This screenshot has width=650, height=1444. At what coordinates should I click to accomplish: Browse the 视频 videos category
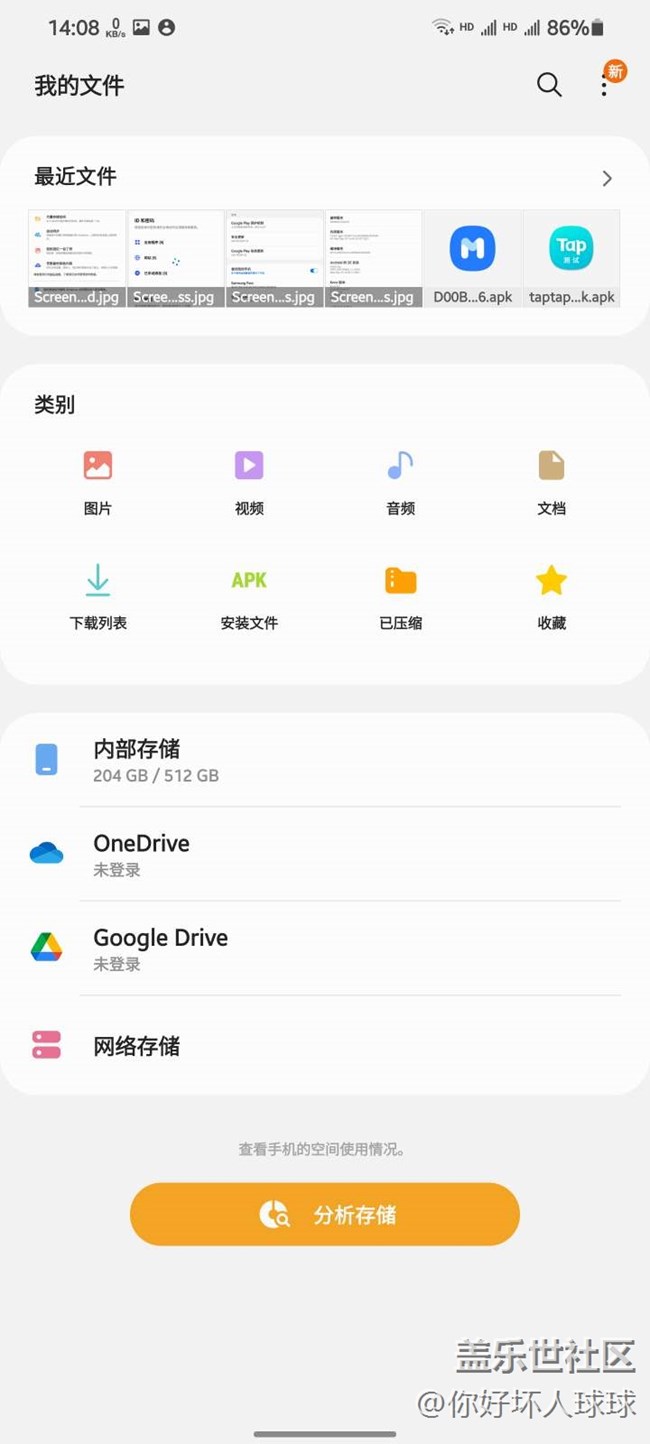pyautogui.click(x=249, y=481)
